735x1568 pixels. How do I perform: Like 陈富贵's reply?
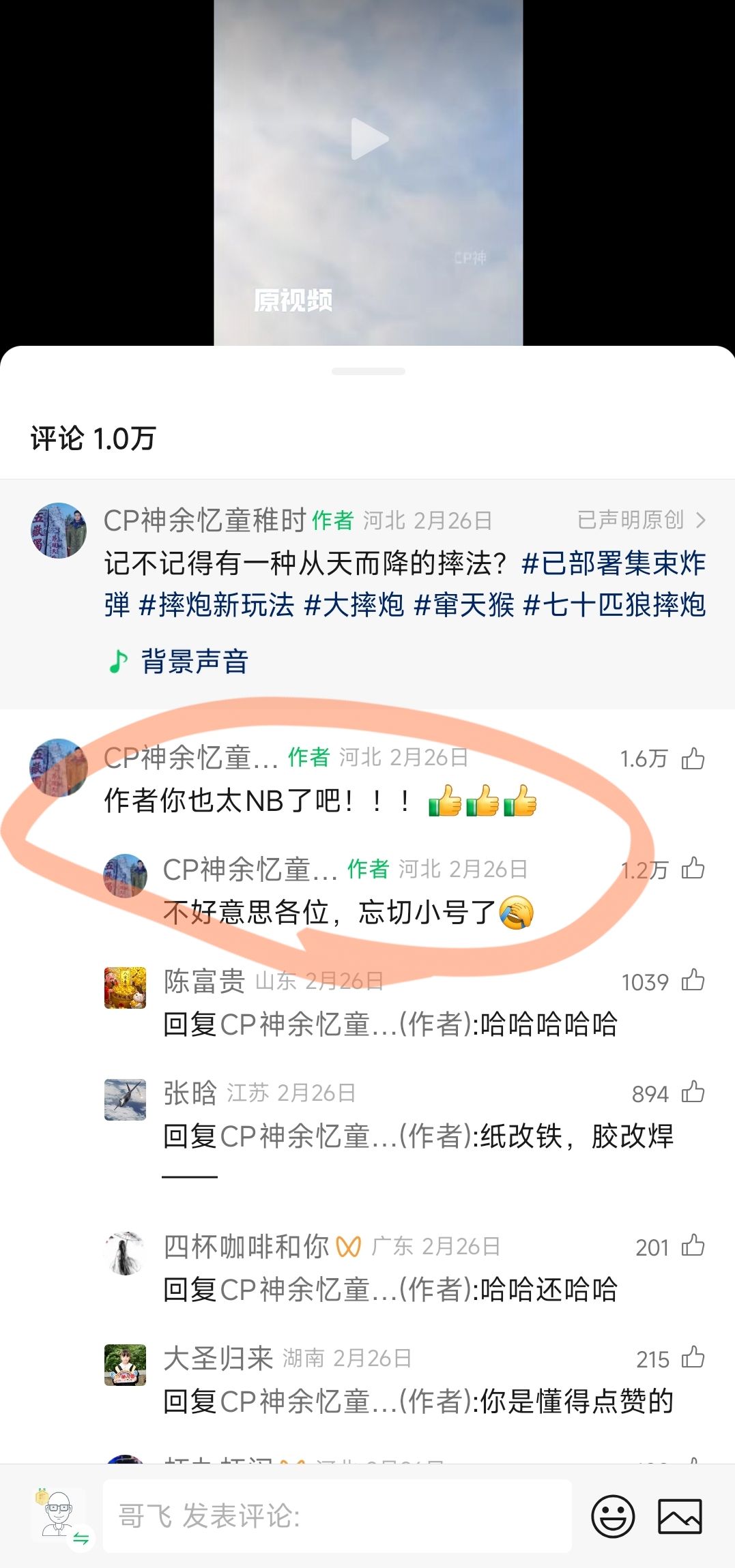point(693,981)
